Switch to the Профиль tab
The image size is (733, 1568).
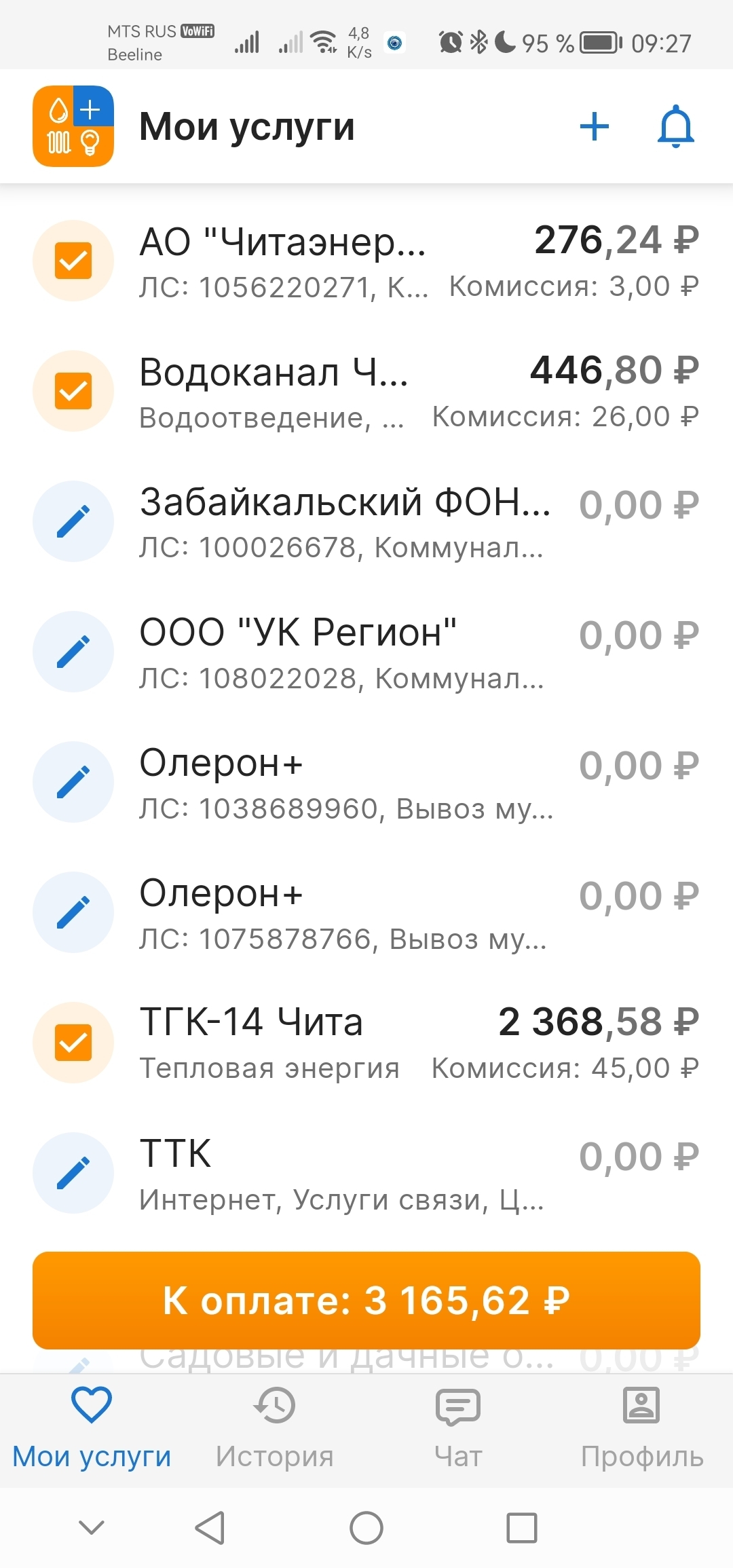pyautogui.click(x=641, y=1427)
